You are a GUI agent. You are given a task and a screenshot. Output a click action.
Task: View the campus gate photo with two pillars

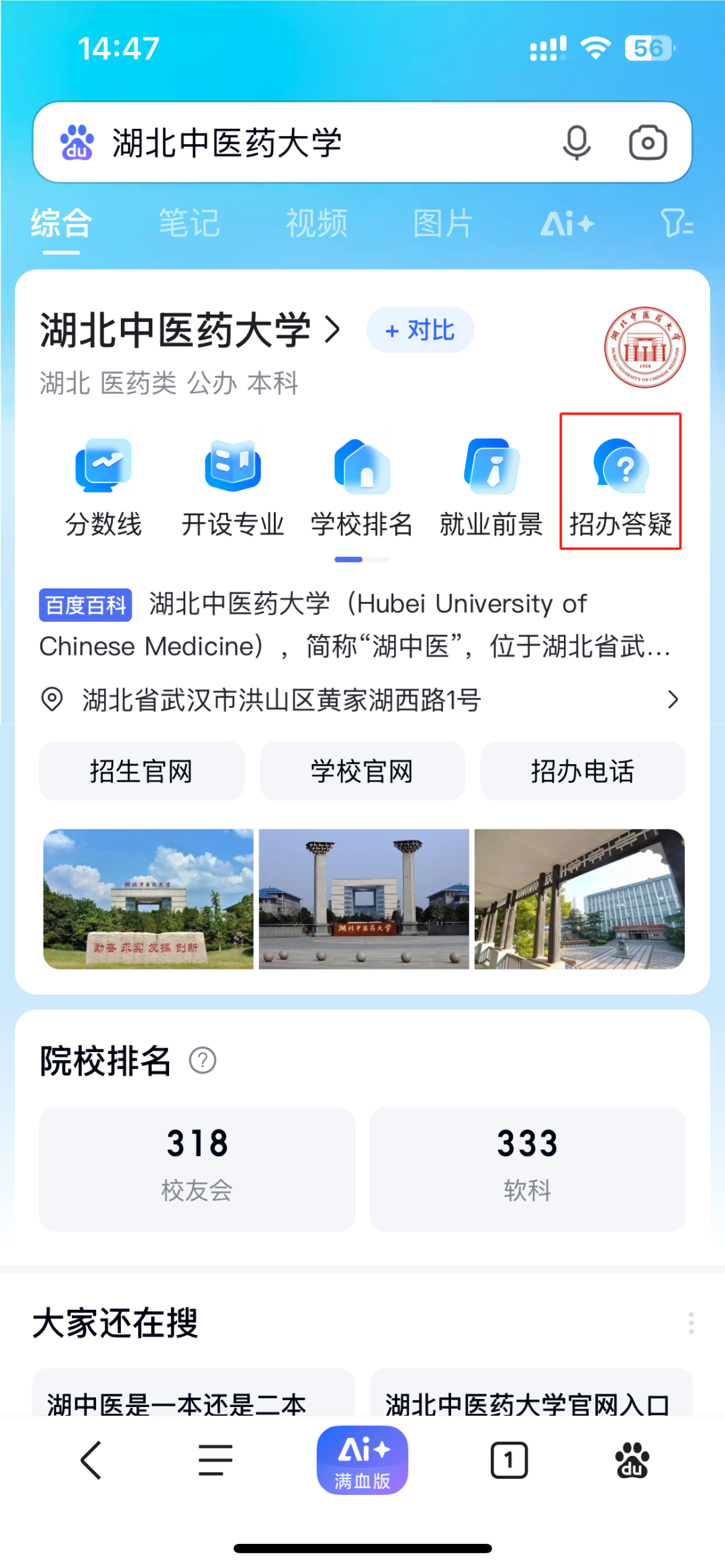pyautogui.click(x=364, y=898)
